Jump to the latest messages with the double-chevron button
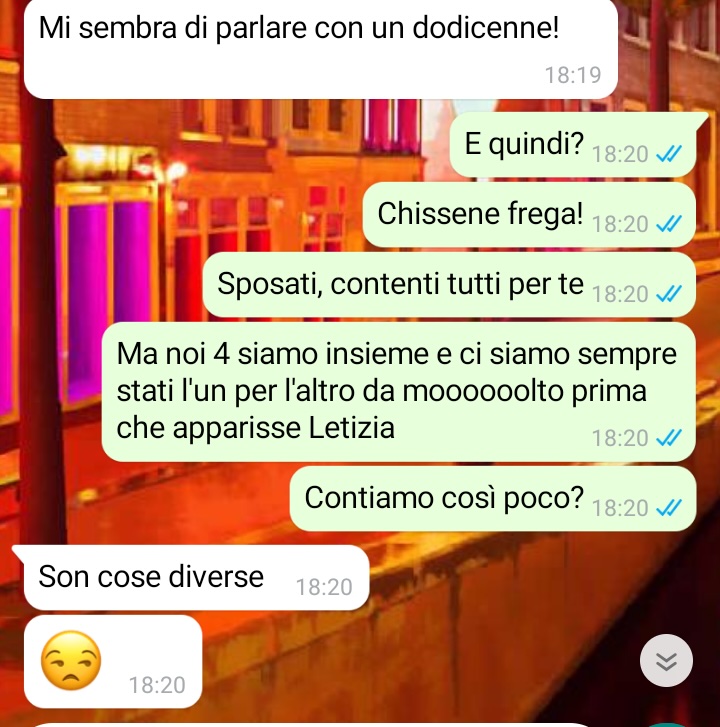Image resolution: width=720 pixels, height=727 pixels. pyautogui.click(x=666, y=661)
